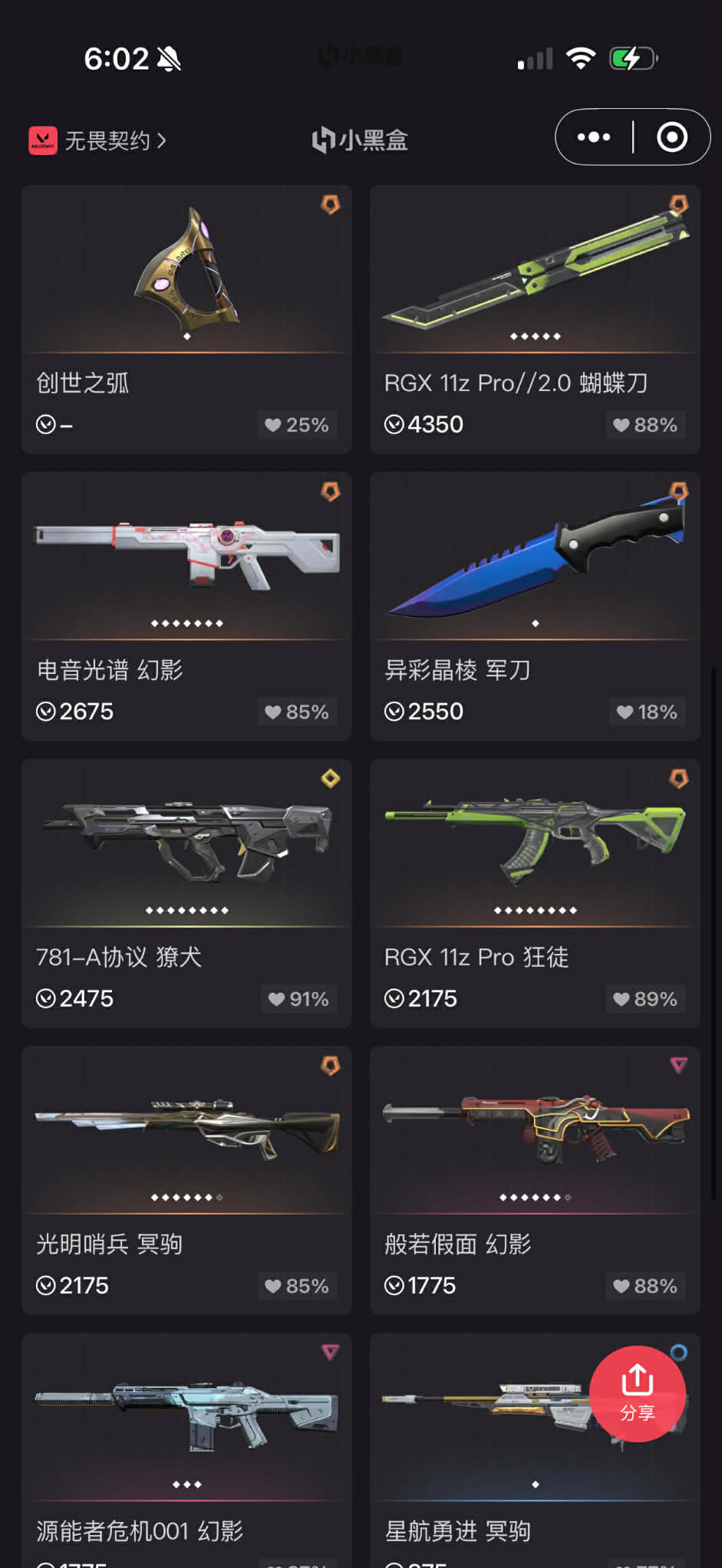Open the RGX 11z Pro//2.0 蝴蝶刀 card
Viewport: 722px width, 1568px height.
click(x=535, y=318)
